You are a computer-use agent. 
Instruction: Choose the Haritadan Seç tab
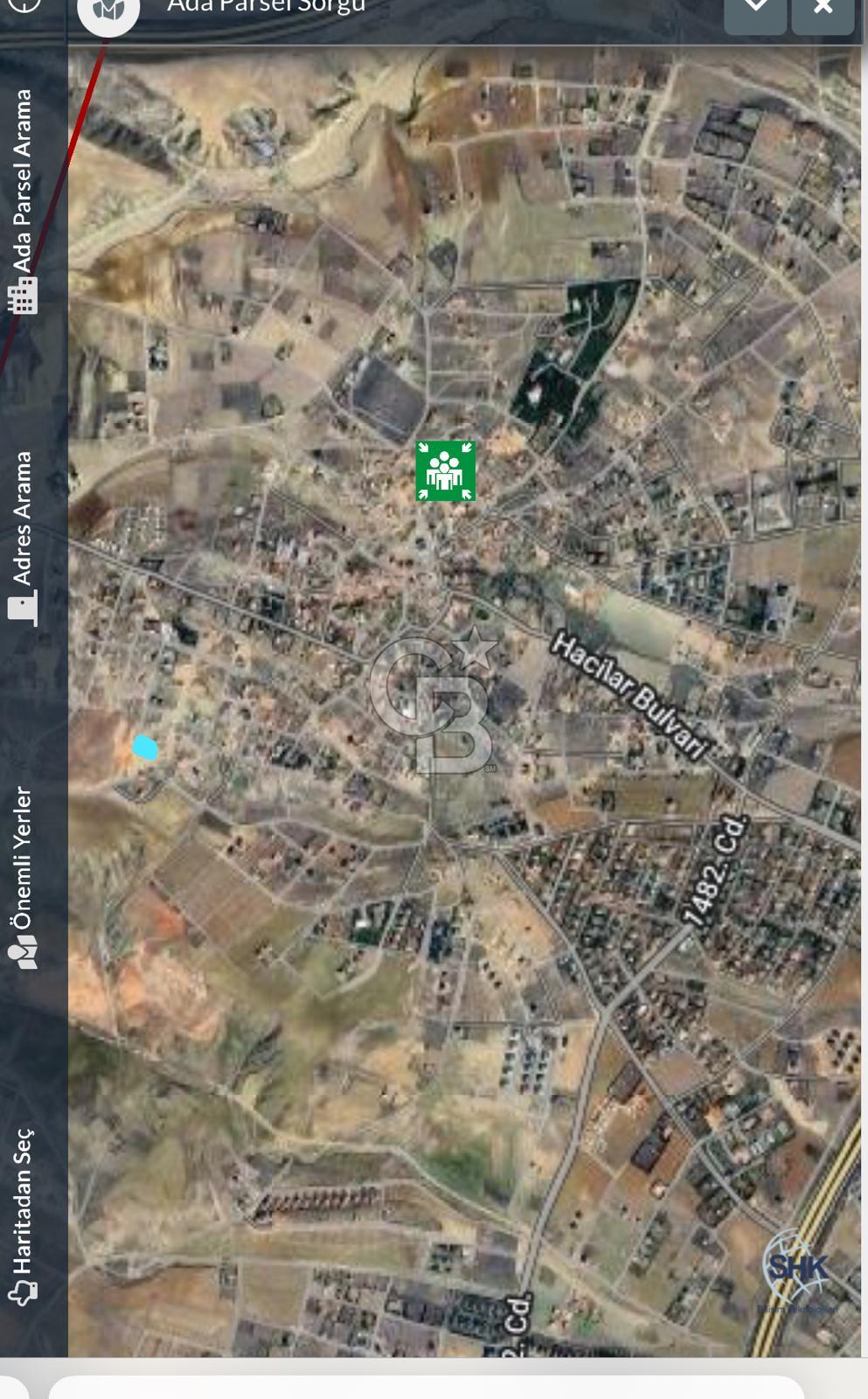click(24, 1215)
